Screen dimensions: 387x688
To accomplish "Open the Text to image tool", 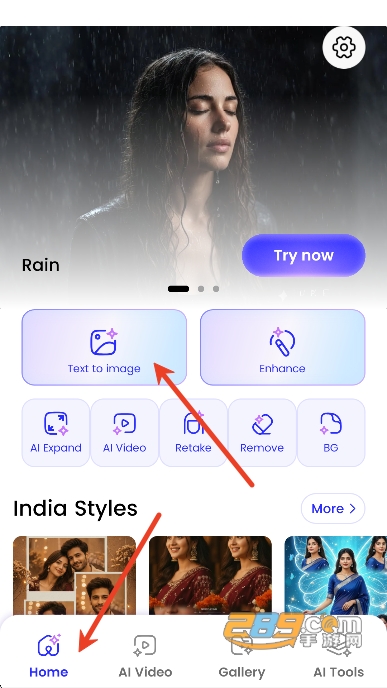I will click(x=104, y=347).
